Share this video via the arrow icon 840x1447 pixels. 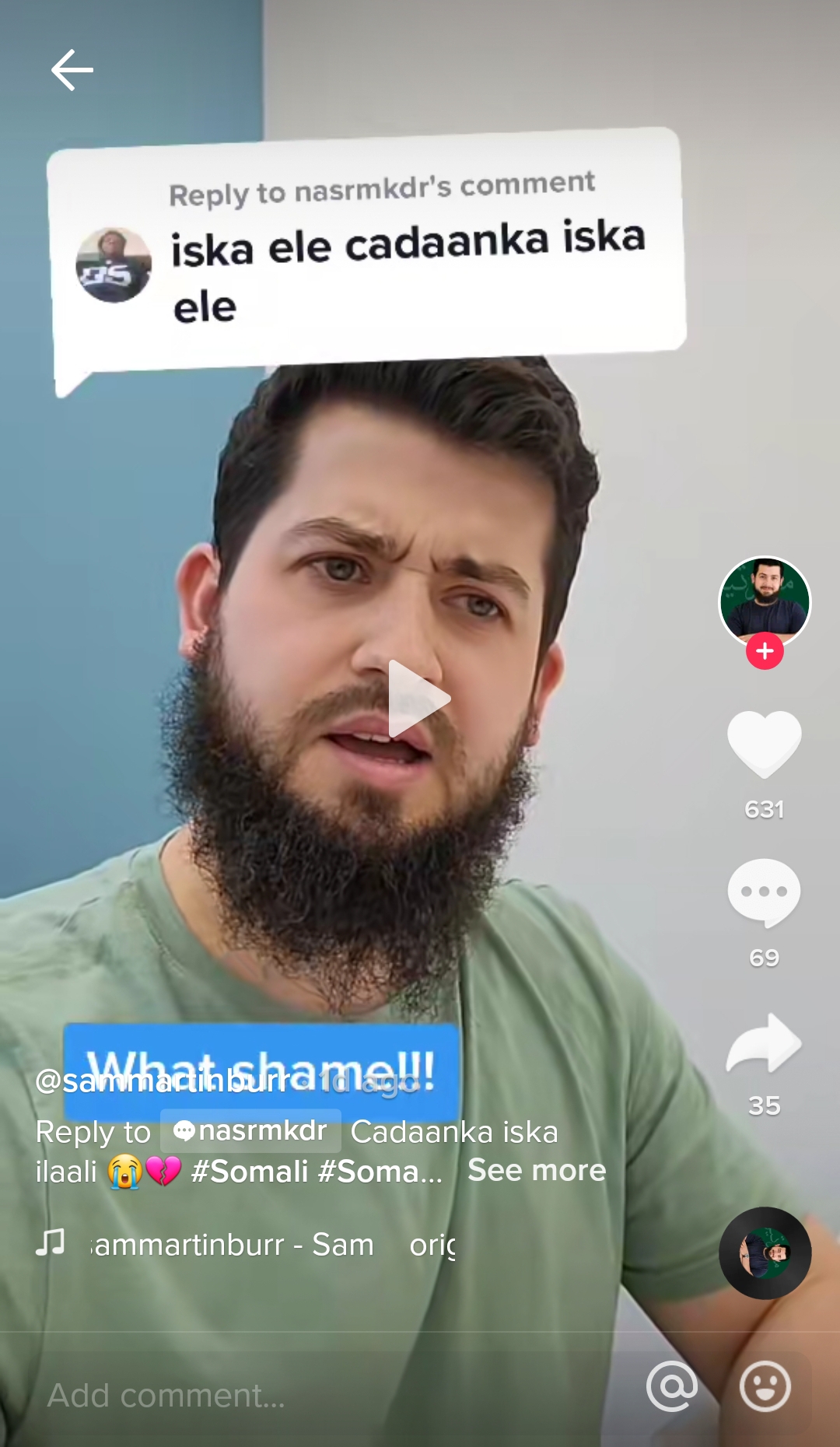tap(764, 1042)
